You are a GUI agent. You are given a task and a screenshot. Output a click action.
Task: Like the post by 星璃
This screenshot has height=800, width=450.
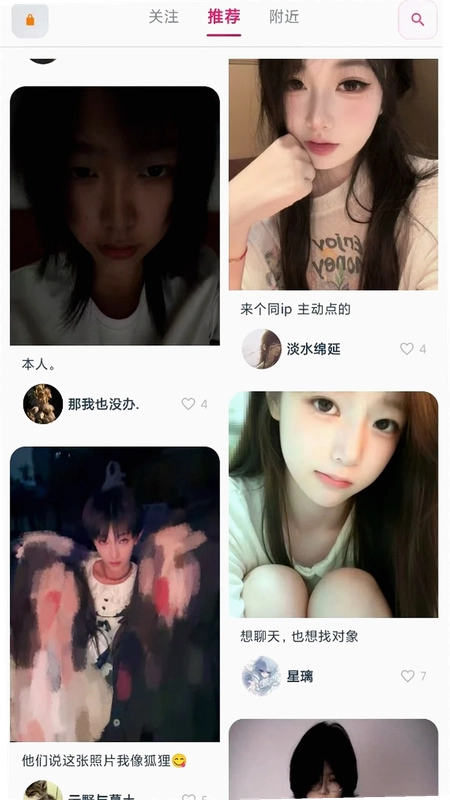[407, 676]
